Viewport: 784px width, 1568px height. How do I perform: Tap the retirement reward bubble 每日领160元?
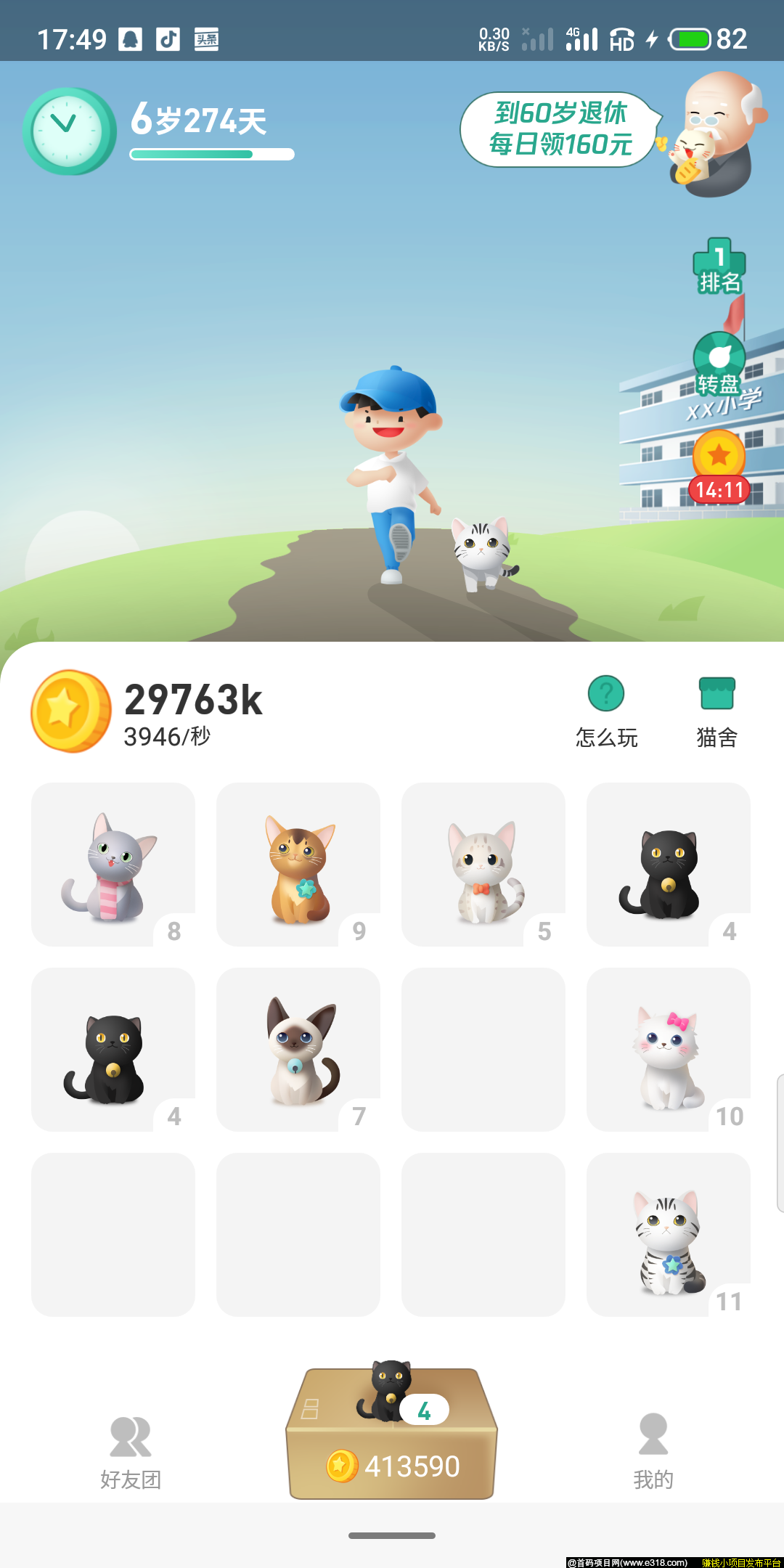560,129
